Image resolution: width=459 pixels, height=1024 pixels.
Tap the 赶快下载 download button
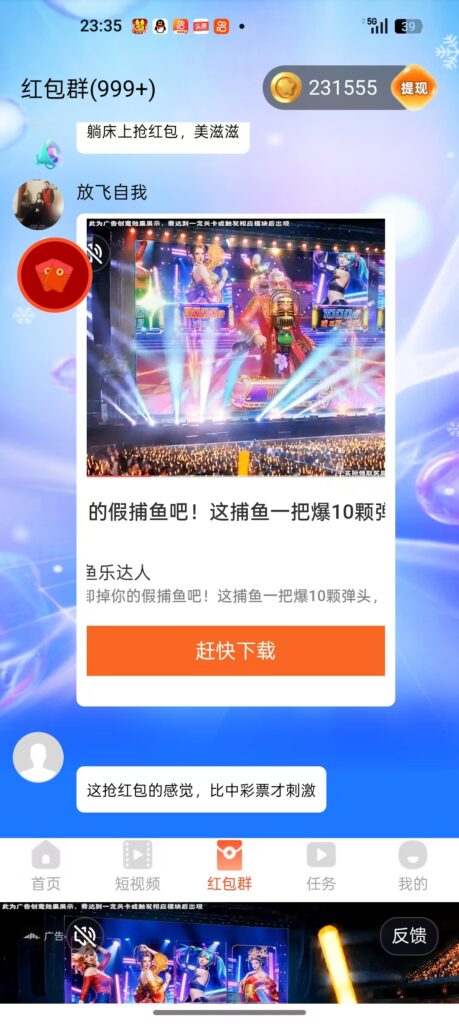(236, 650)
